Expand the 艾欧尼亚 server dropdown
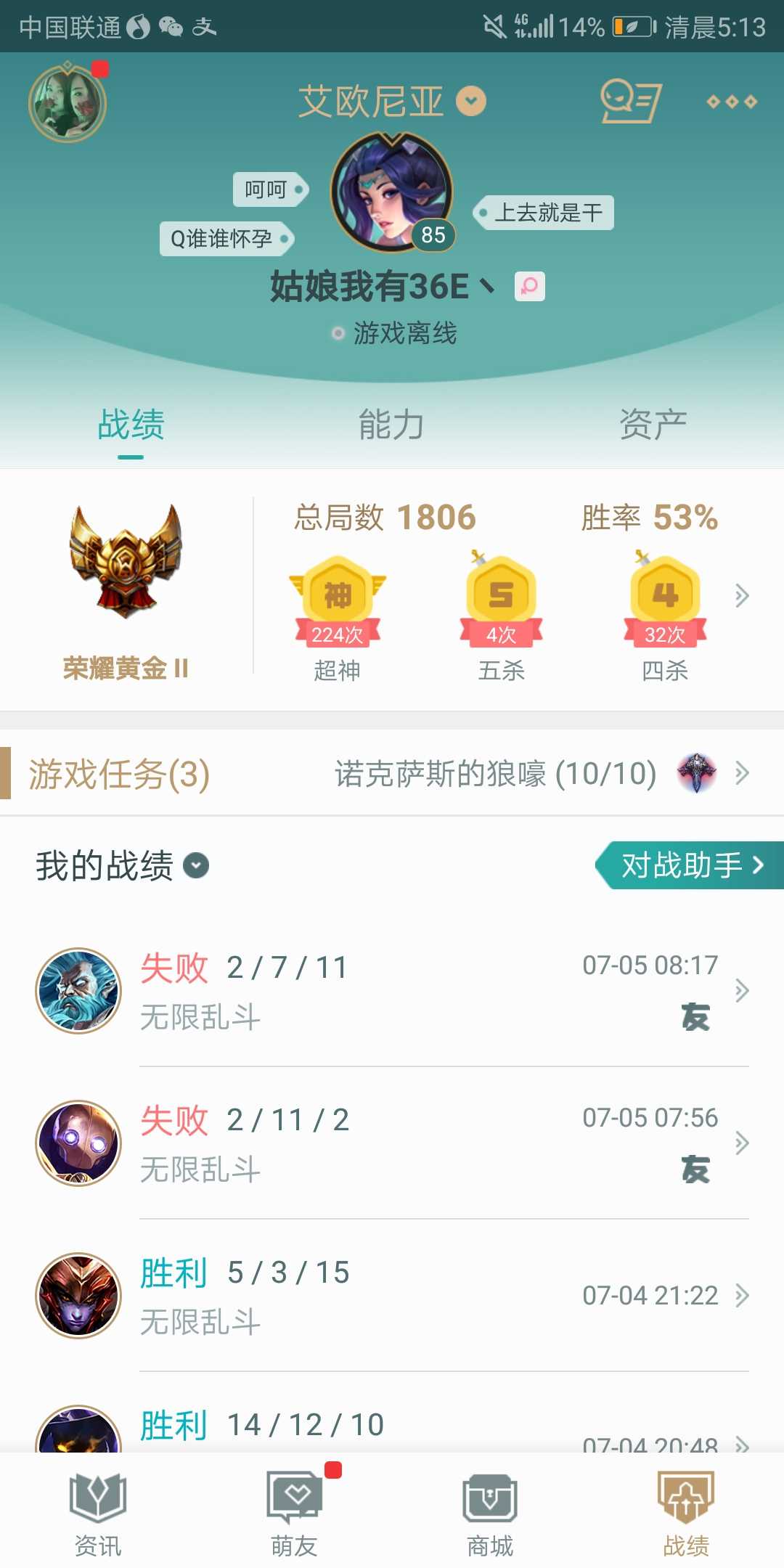This screenshot has width=784, height=1568. pos(471,101)
